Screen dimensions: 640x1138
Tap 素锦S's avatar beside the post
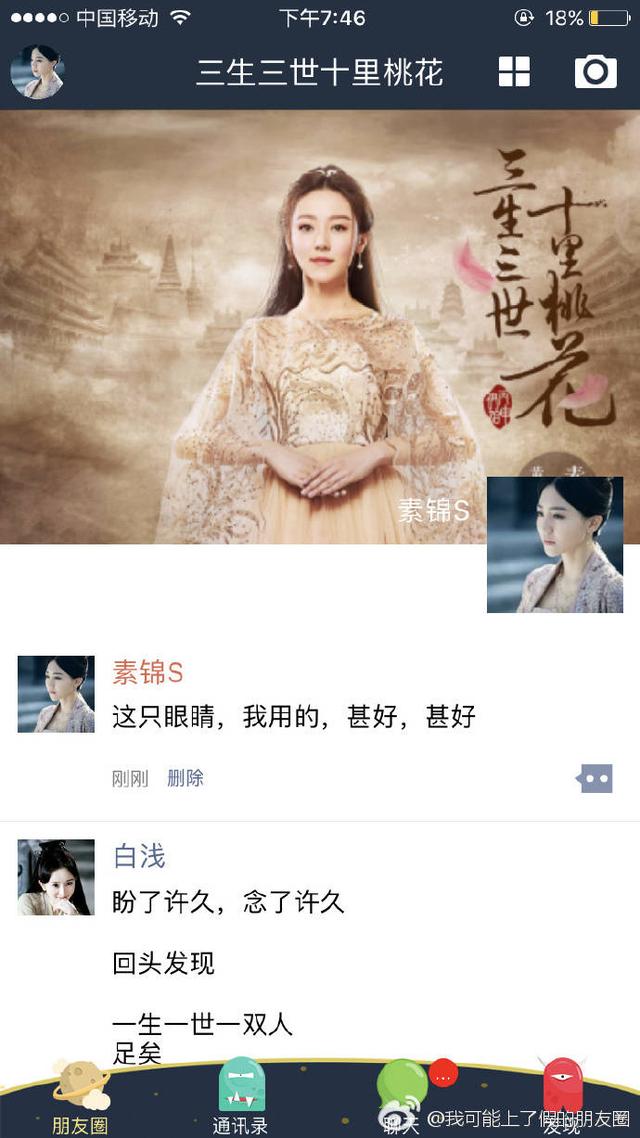pos(56,694)
